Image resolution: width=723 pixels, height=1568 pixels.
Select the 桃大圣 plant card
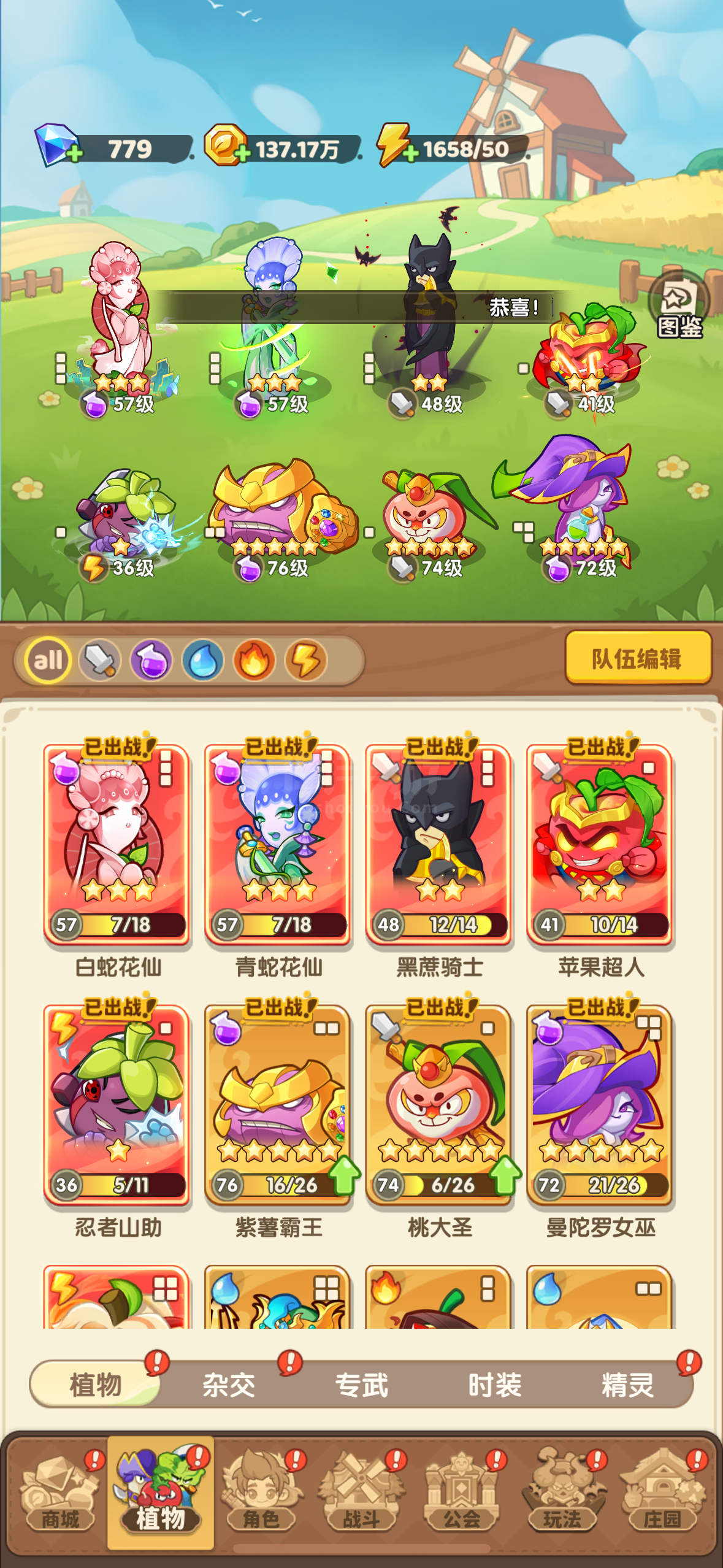(x=439, y=1105)
